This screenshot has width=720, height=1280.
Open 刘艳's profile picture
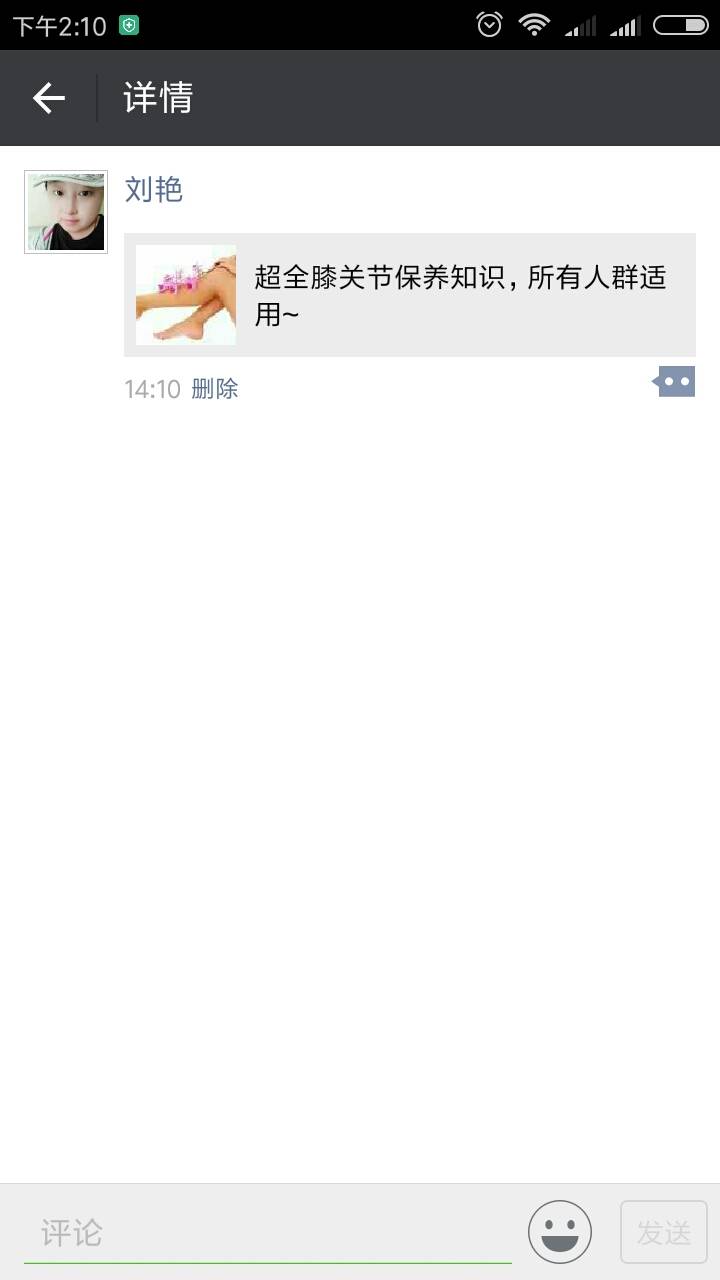(x=66, y=211)
